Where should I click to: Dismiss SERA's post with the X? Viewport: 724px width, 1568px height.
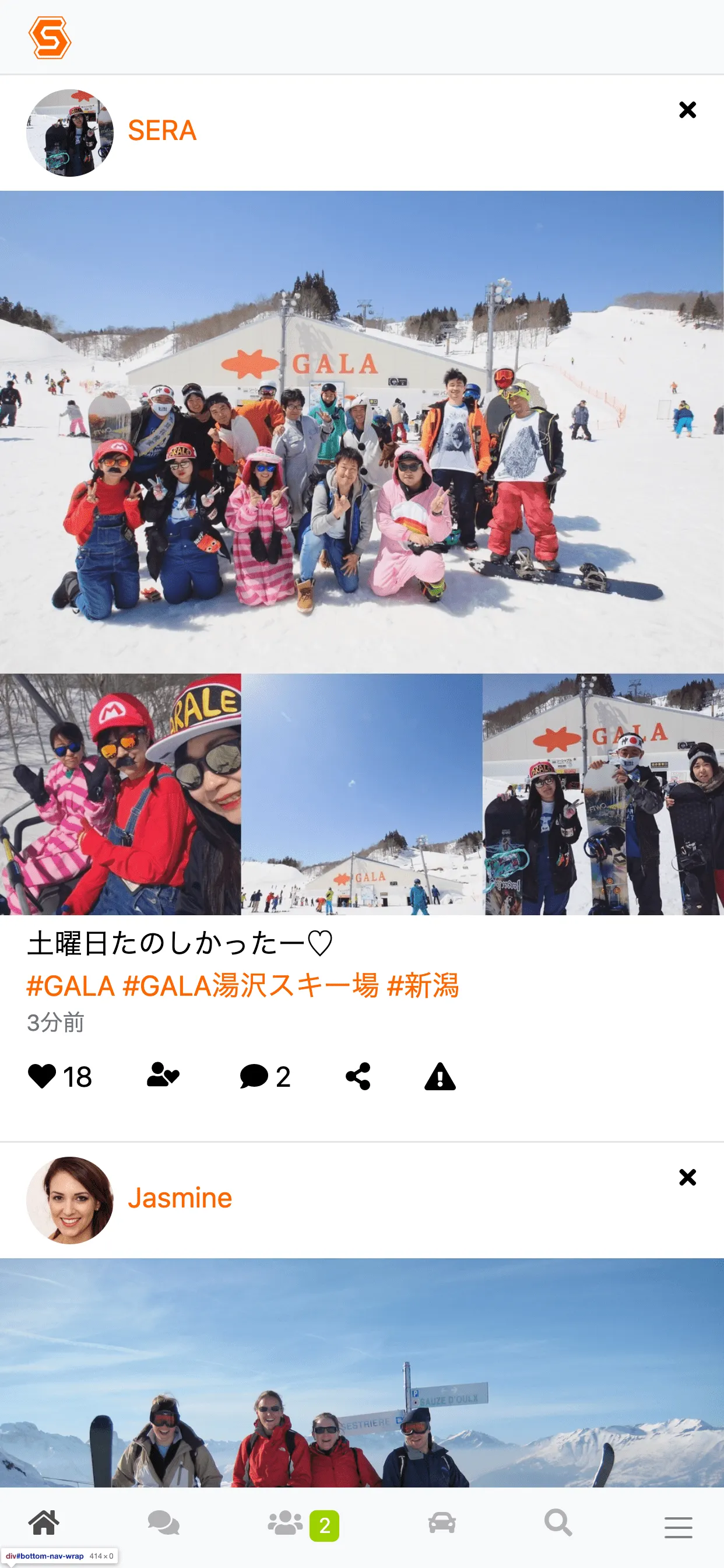[x=687, y=110]
